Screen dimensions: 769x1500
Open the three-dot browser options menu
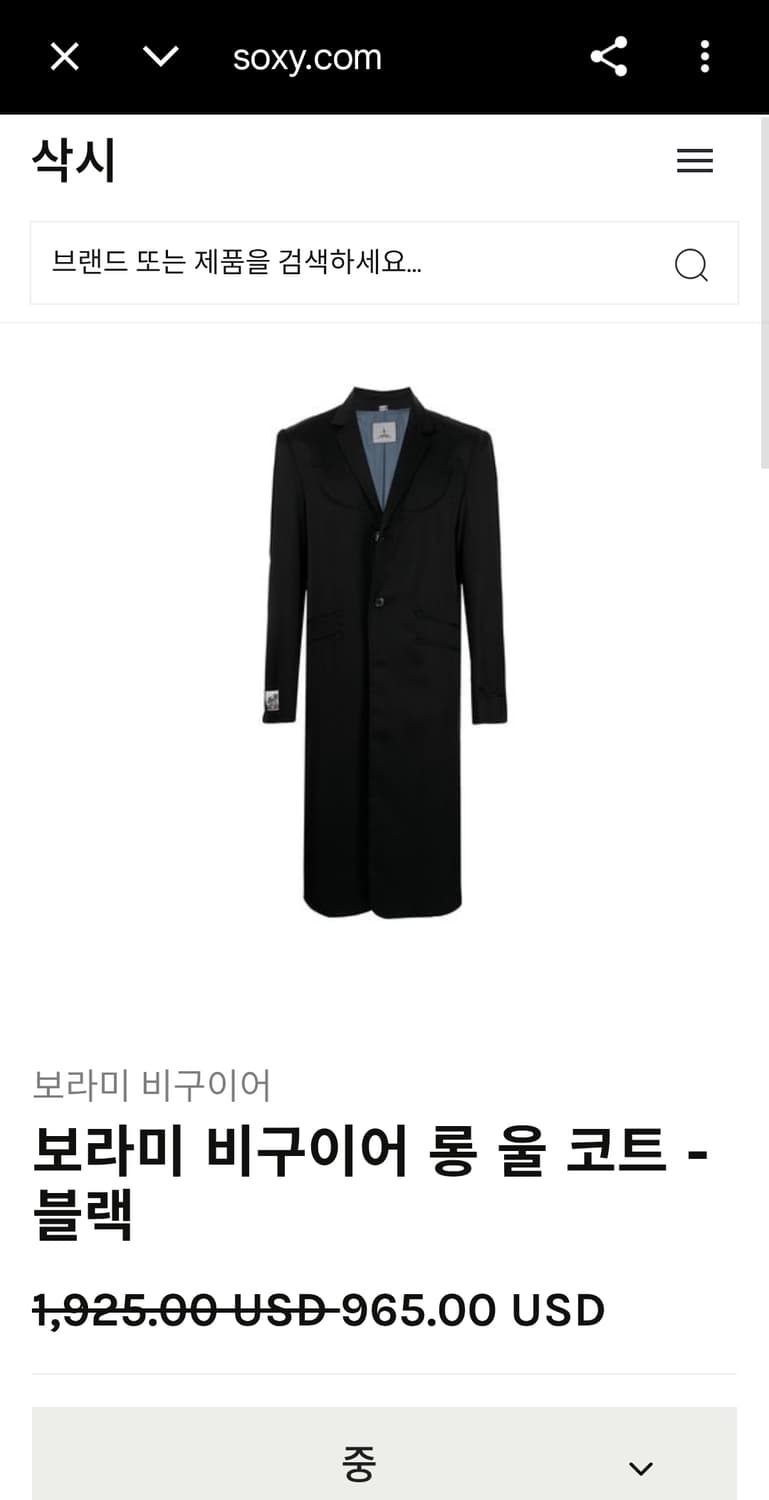[x=705, y=57]
